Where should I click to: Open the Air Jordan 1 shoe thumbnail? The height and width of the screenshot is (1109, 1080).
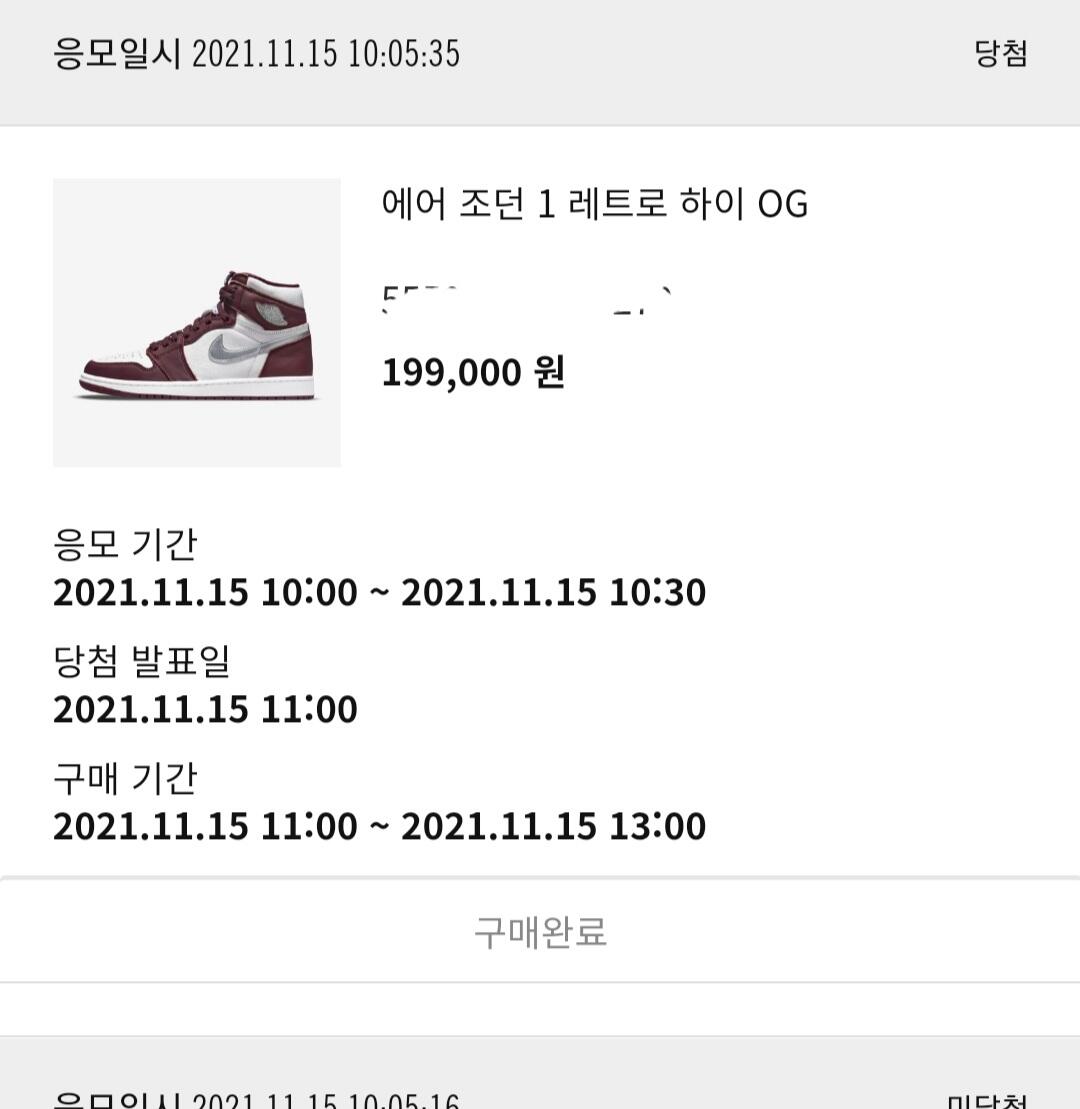[x=197, y=323]
